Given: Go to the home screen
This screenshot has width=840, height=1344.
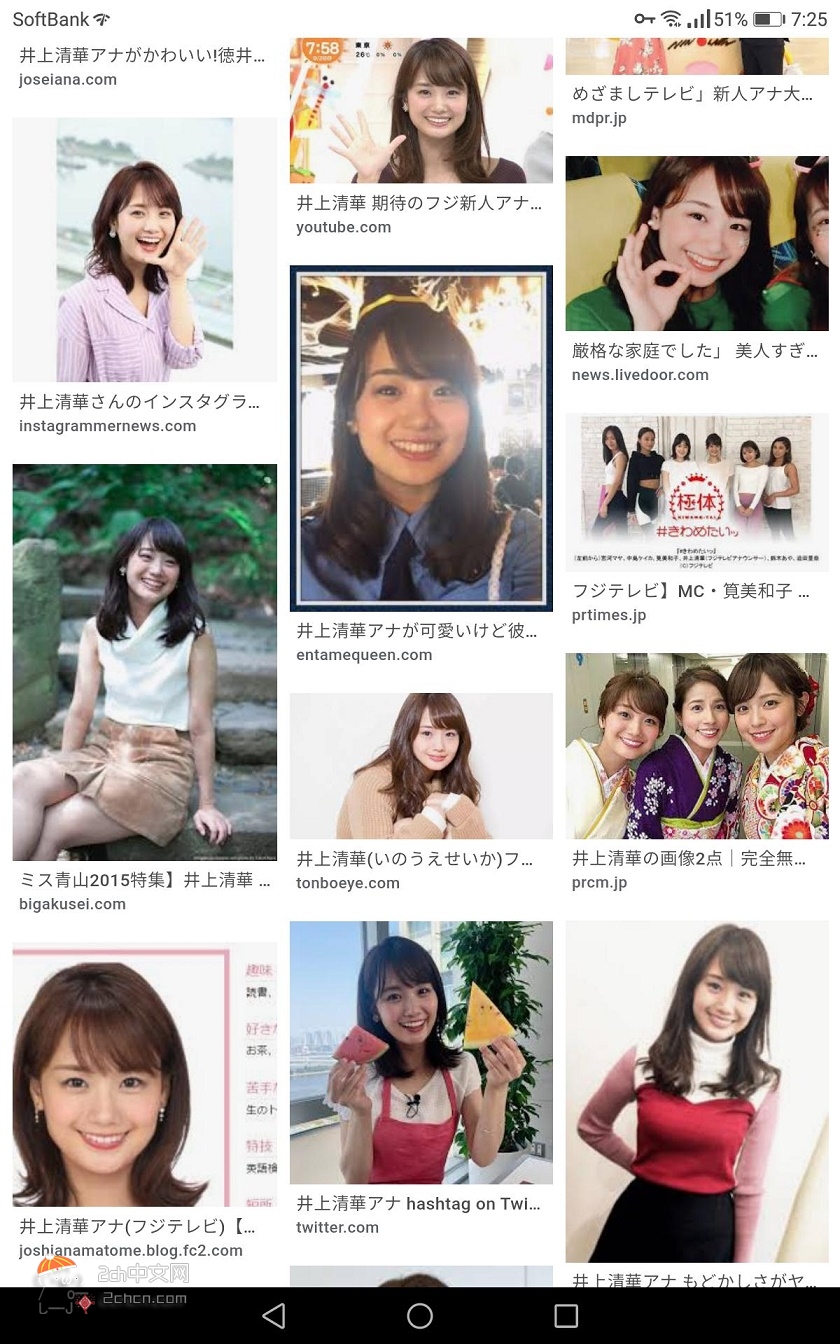Looking at the screenshot, I should 420,1315.
